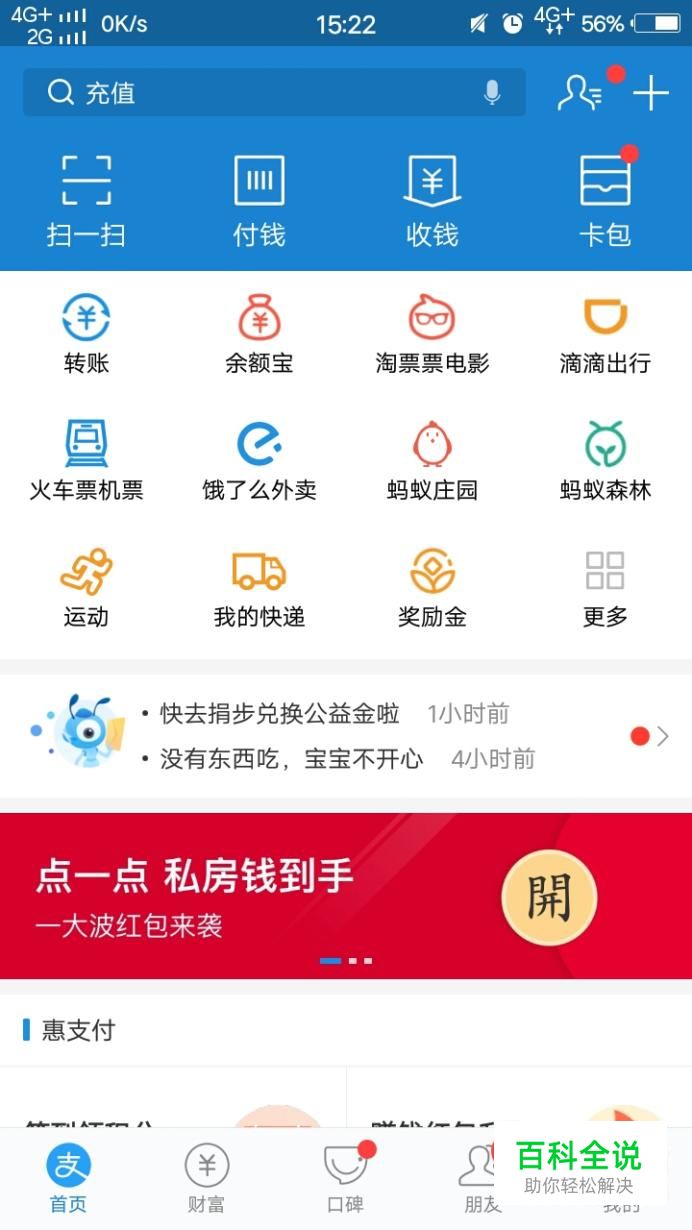Open the contacts icon in the top bar
This screenshot has width=692, height=1230.
click(x=580, y=93)
